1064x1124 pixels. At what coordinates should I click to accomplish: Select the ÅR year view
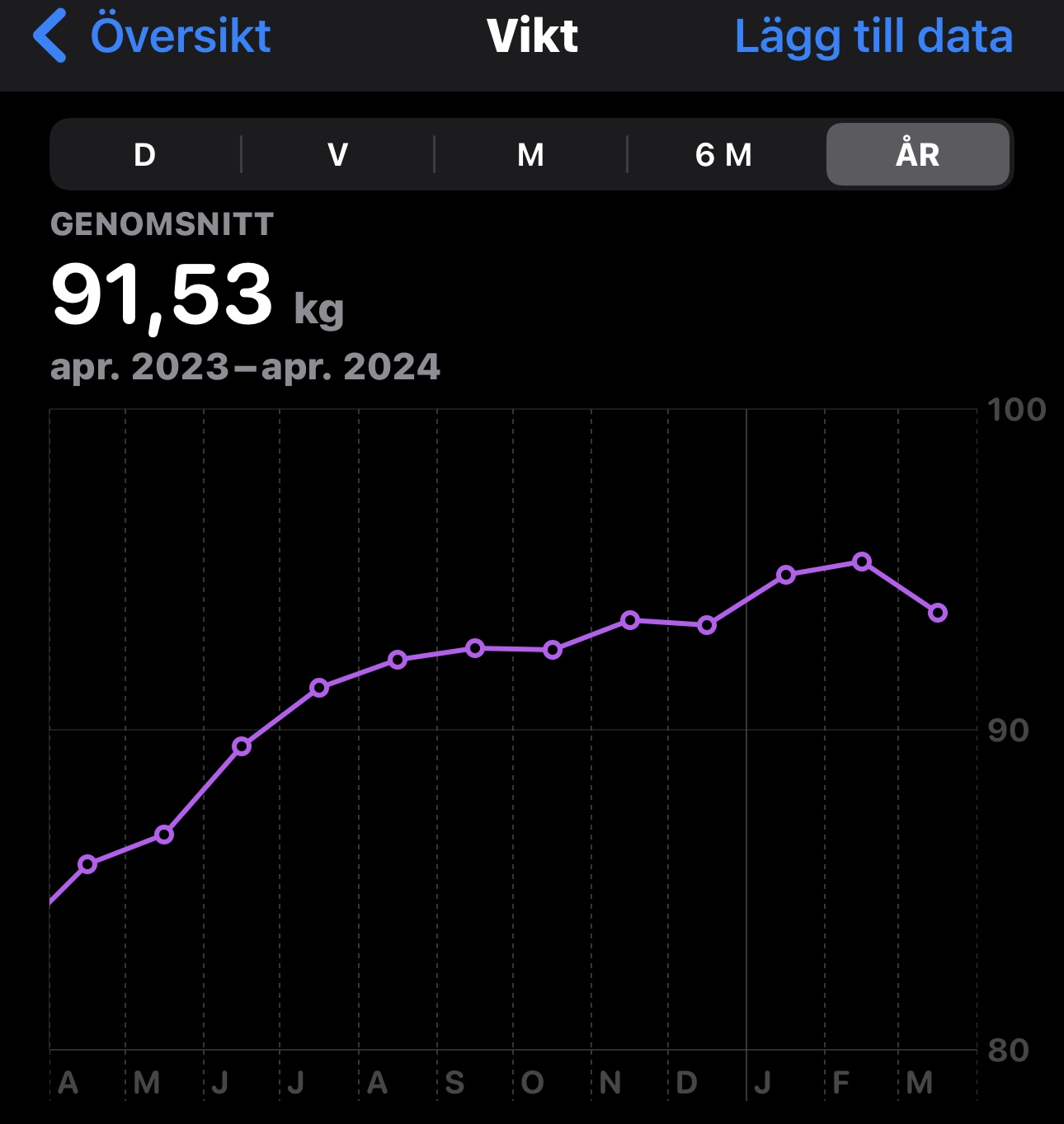[x=917, y=155]
